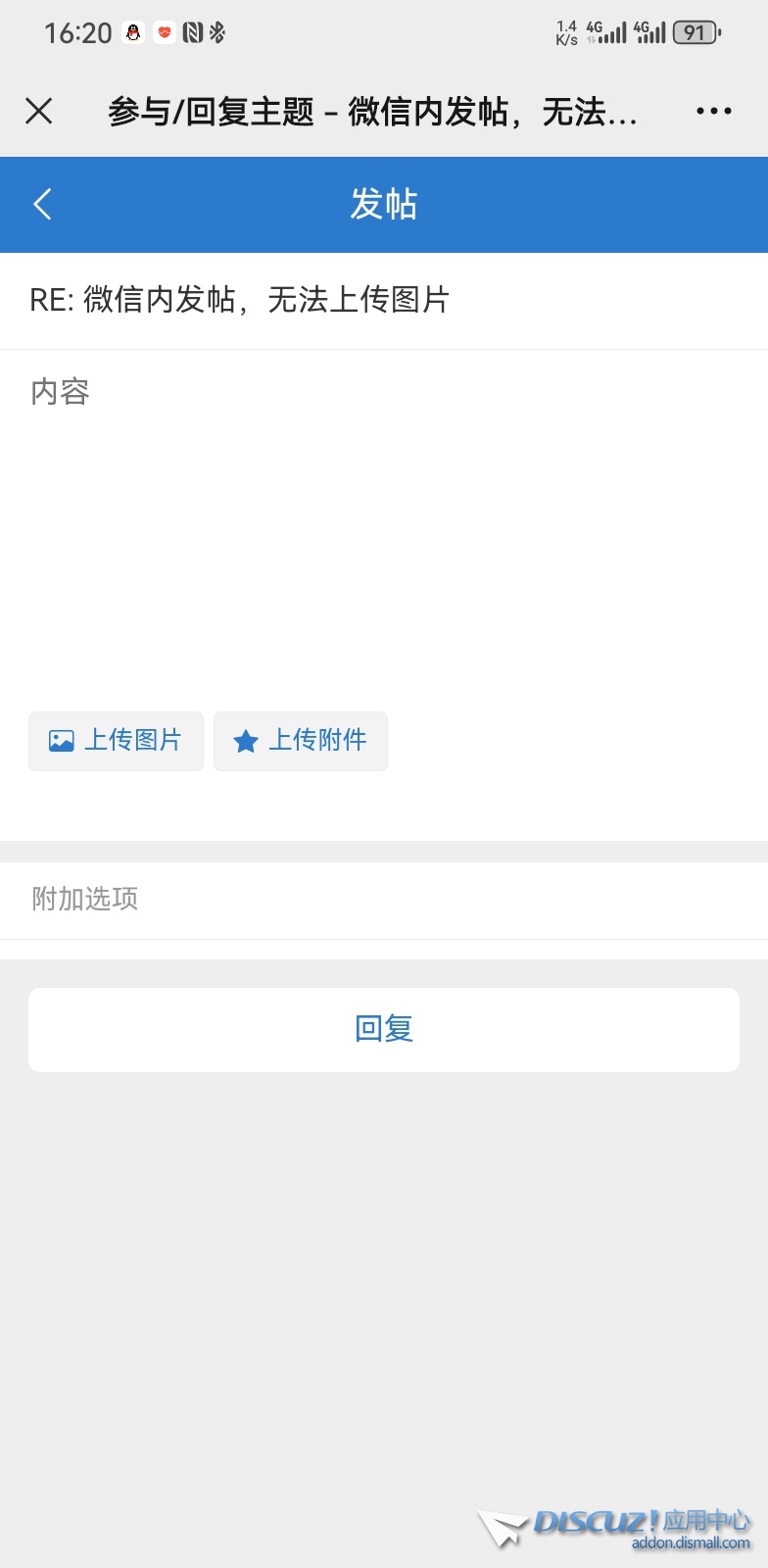Click the 上传附件 upload attachment button
Image resolution: width=768 pixels, height=1568 pixels.
301,741
